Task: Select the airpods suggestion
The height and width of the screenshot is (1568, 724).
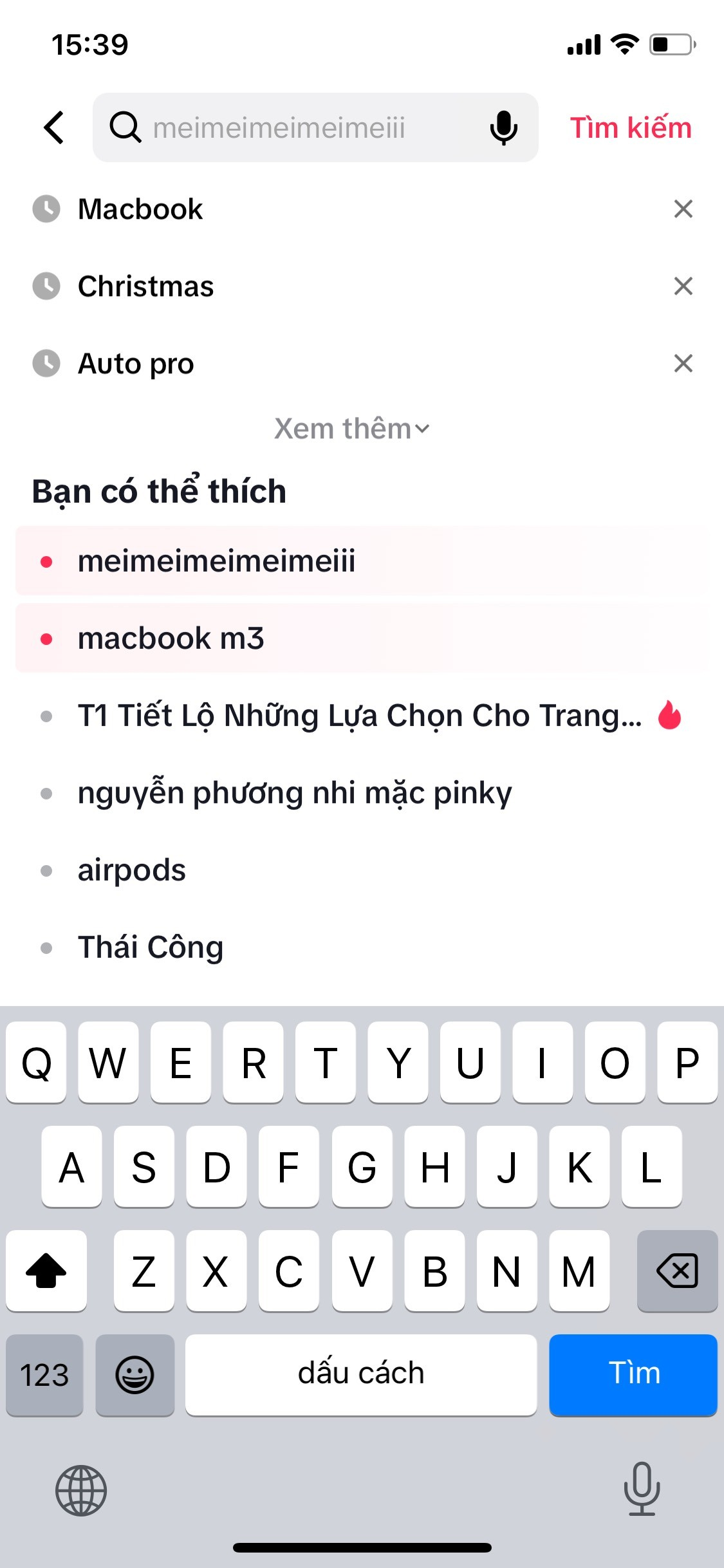Action: [362, 870]
